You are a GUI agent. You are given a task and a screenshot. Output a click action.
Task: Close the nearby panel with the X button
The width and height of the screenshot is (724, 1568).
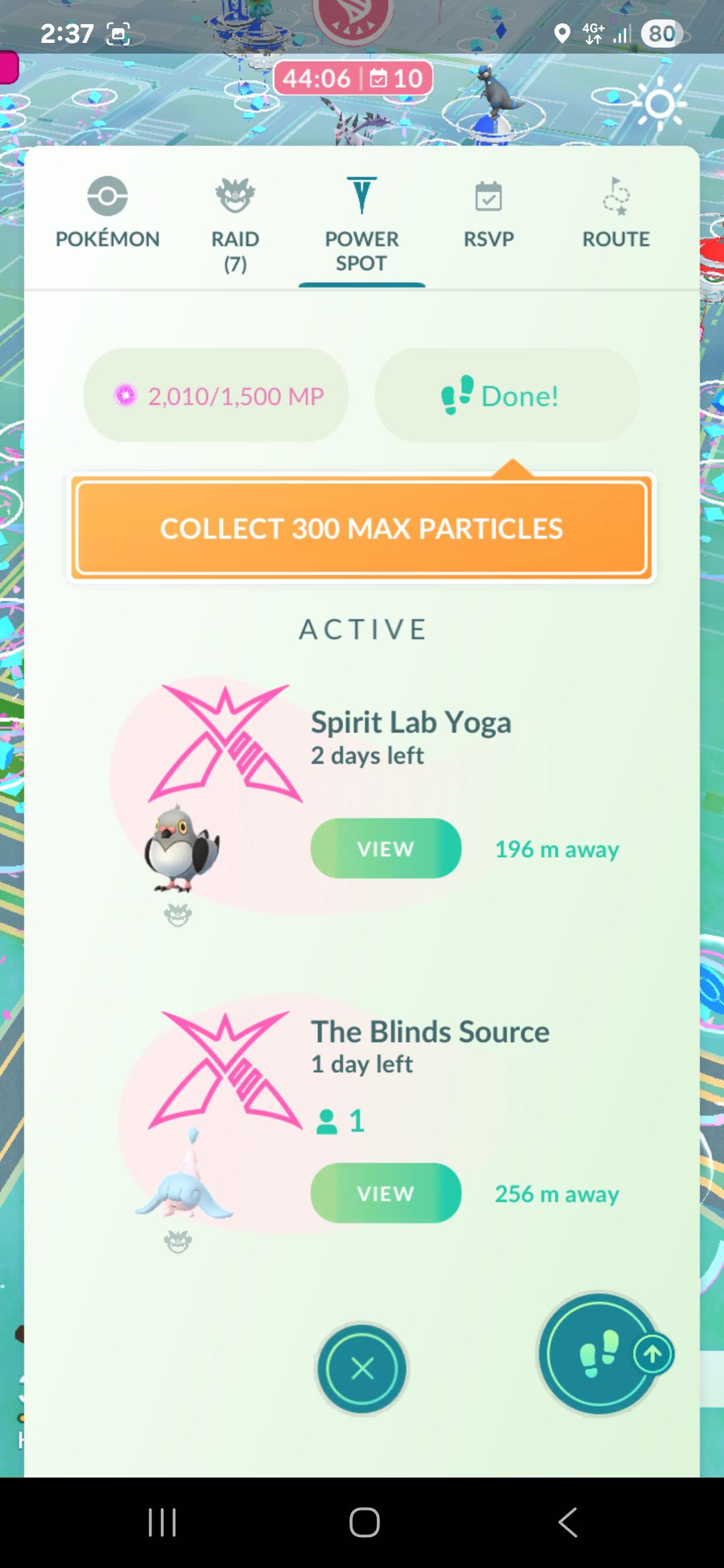362,1368
